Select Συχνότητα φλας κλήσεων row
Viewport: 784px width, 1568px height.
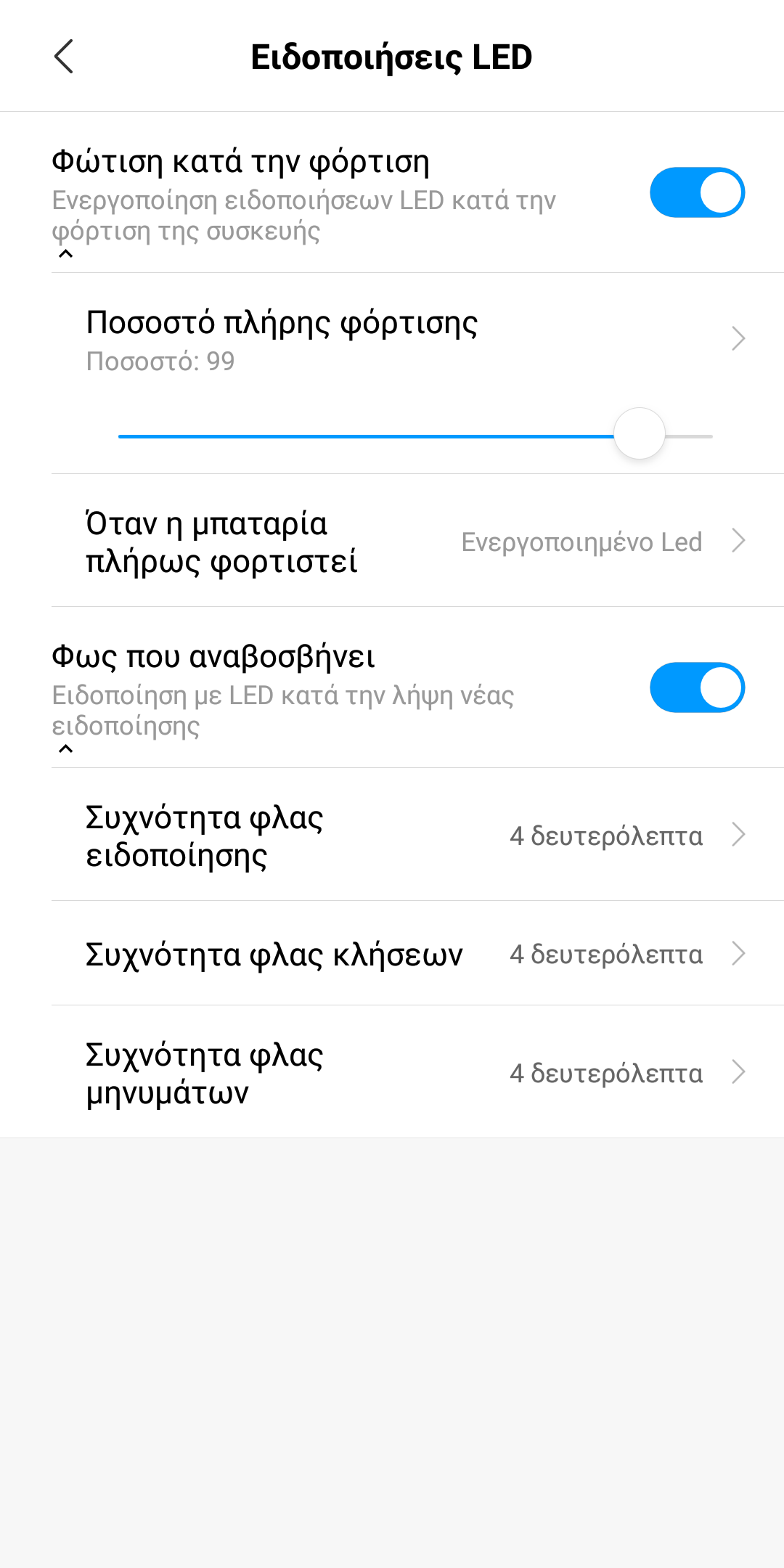pos(414,954)
